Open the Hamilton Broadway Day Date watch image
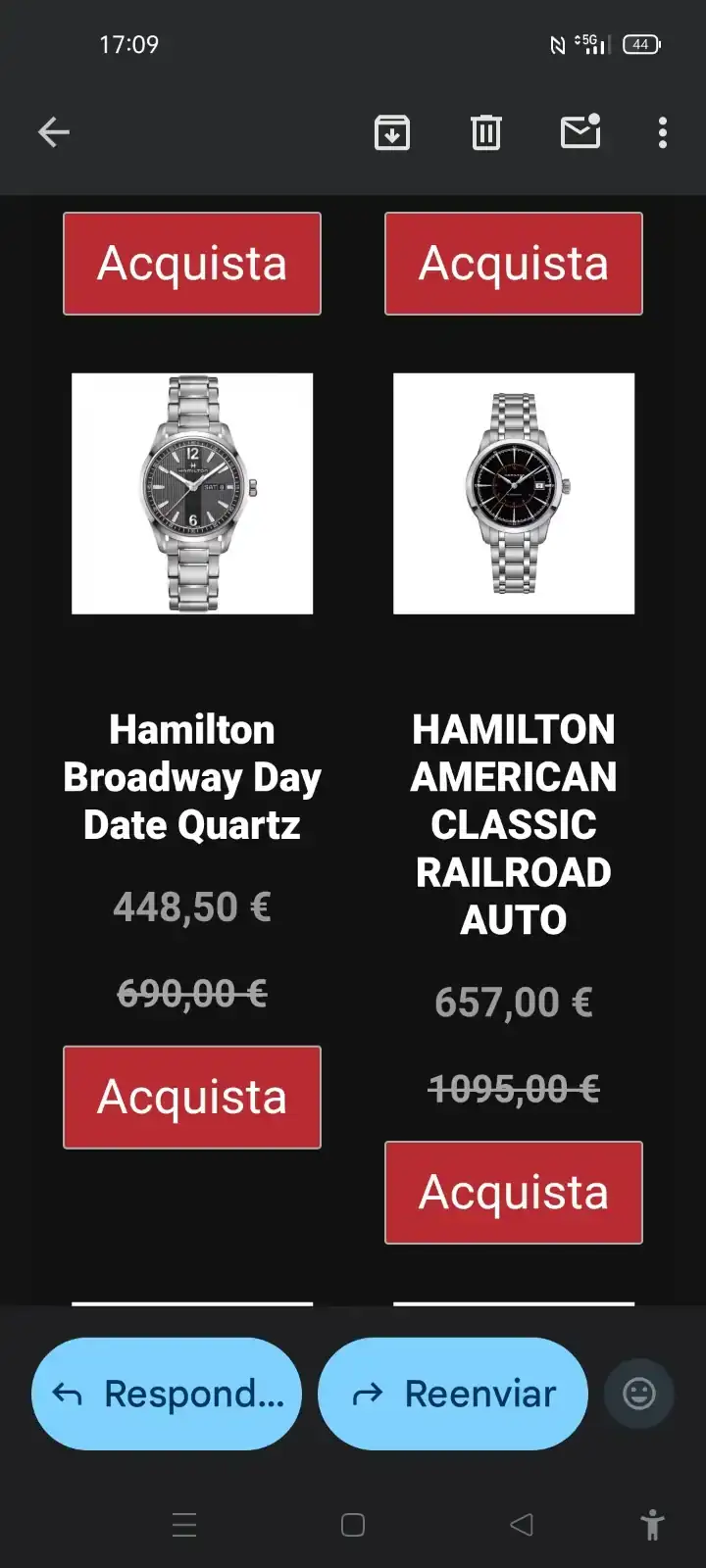706x1568 pixels. point(192,494)
